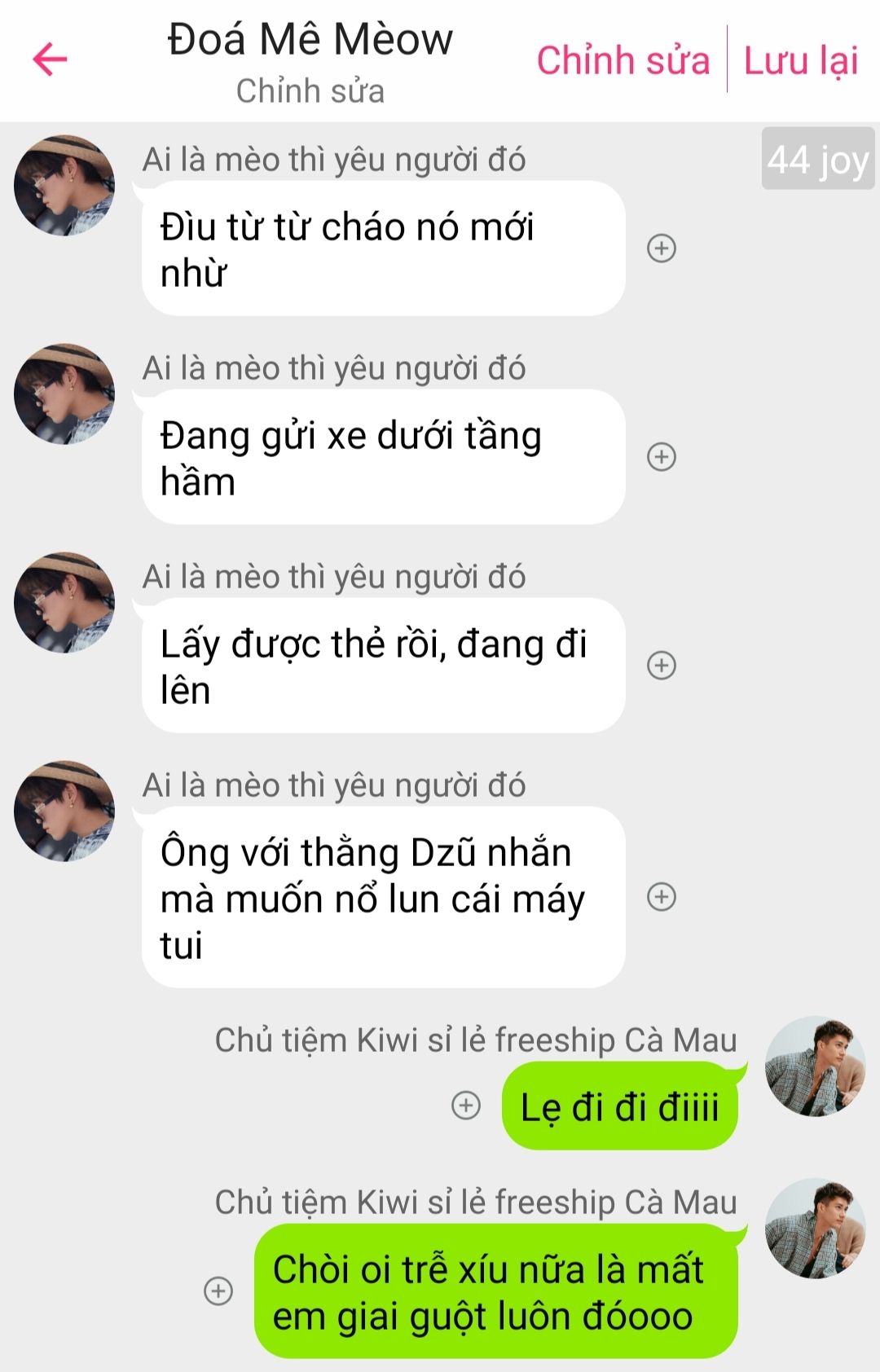Tap plus icon beside "Đìu từ từ cháo" message

661,248
